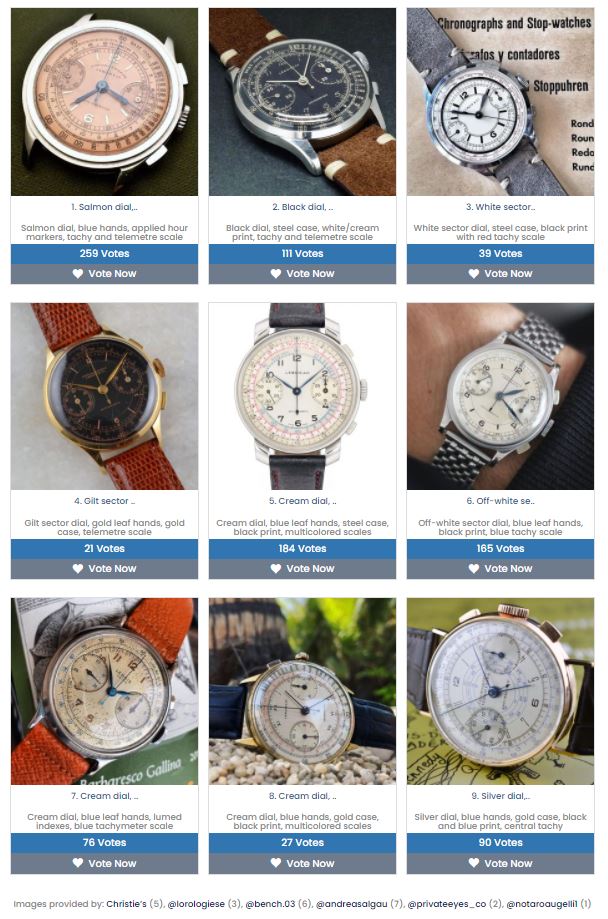The width and height of the screenshot is (608, 919).
Task: Open the silver dial gold case photo
Action: (x=500, y=691)
